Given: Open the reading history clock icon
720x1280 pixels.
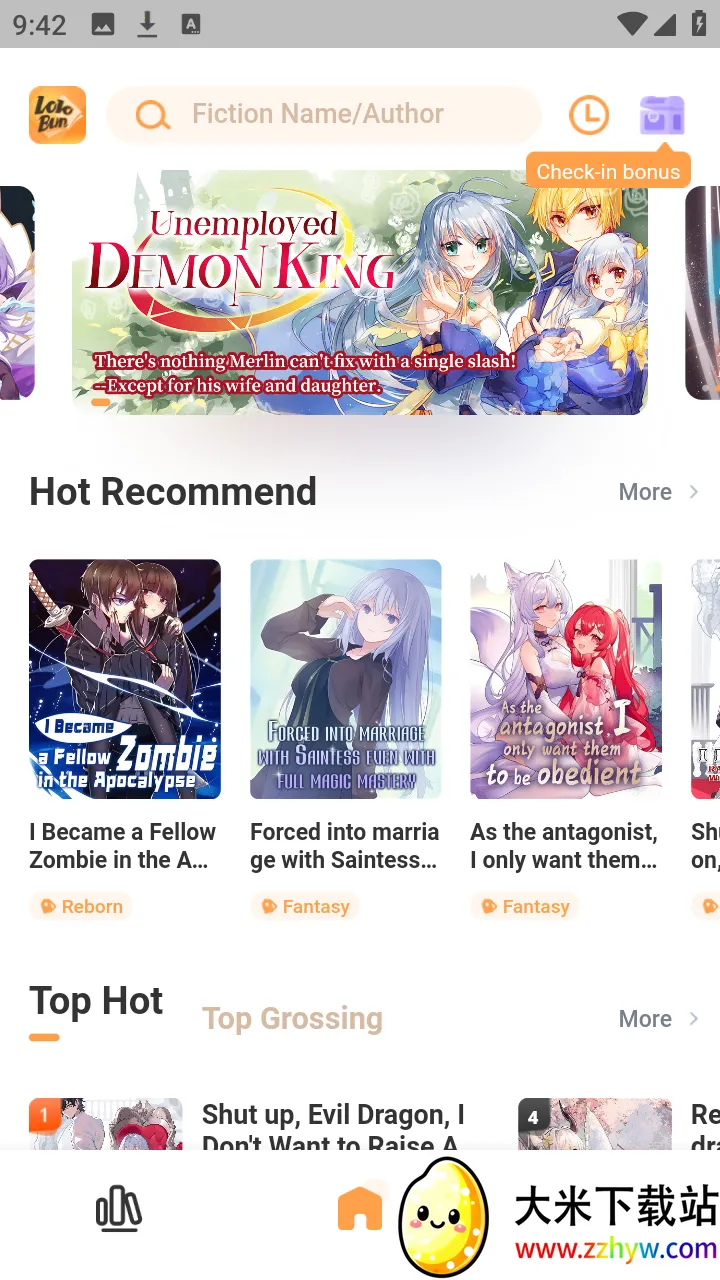Looking at the screenshot, I should coord(589,114).
